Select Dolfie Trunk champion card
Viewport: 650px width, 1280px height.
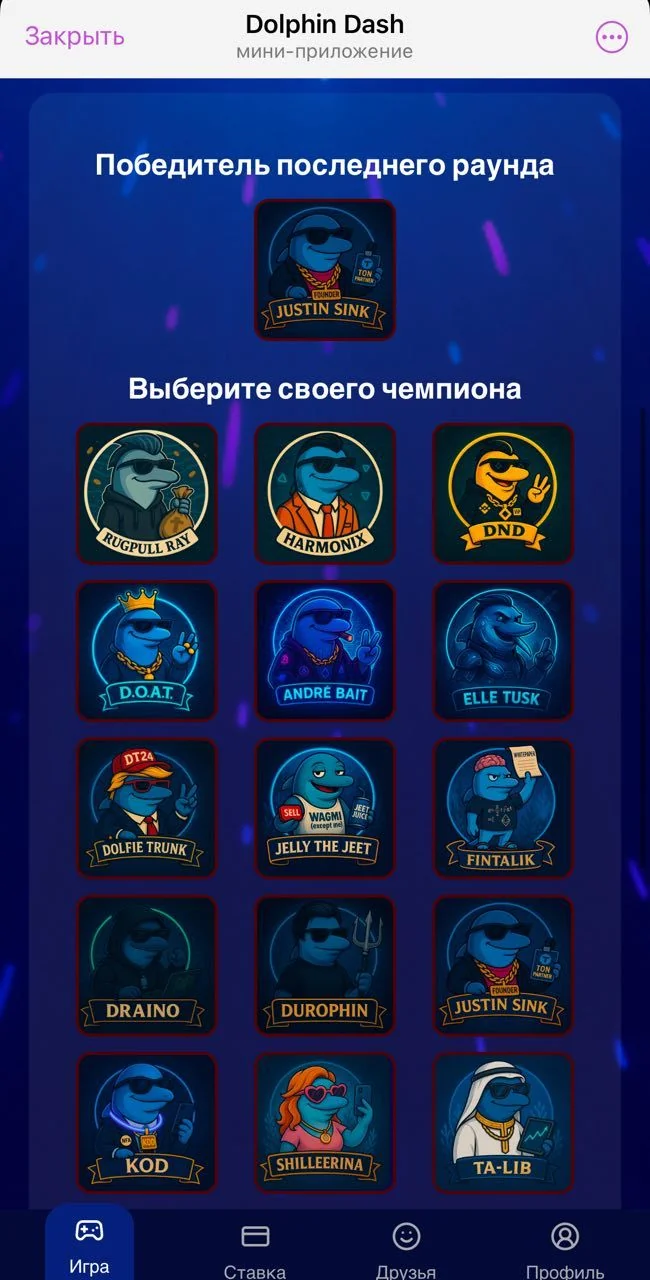click(147, 808)
